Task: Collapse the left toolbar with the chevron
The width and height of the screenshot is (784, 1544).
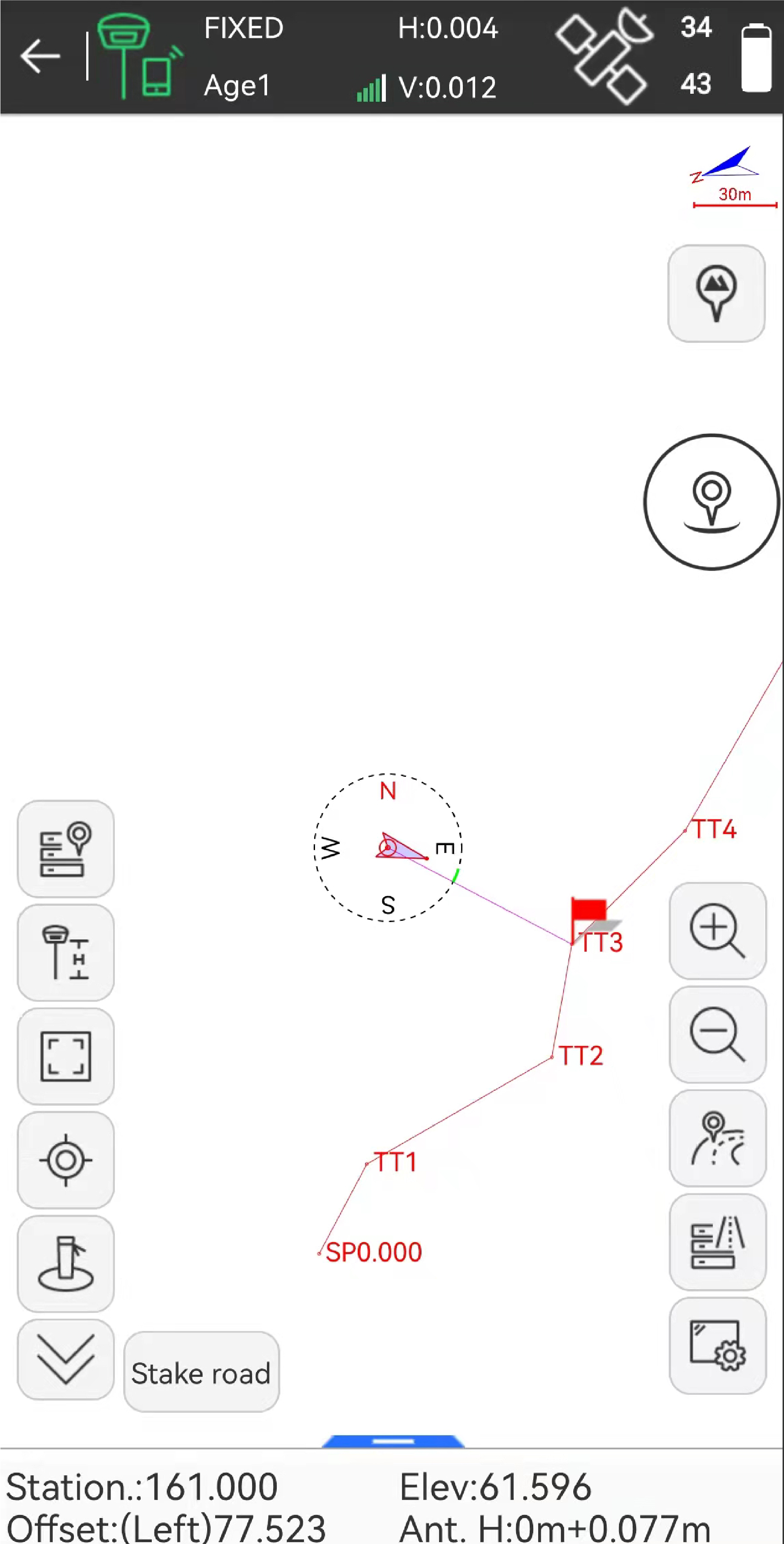Action: click(x=66, y=1360)
